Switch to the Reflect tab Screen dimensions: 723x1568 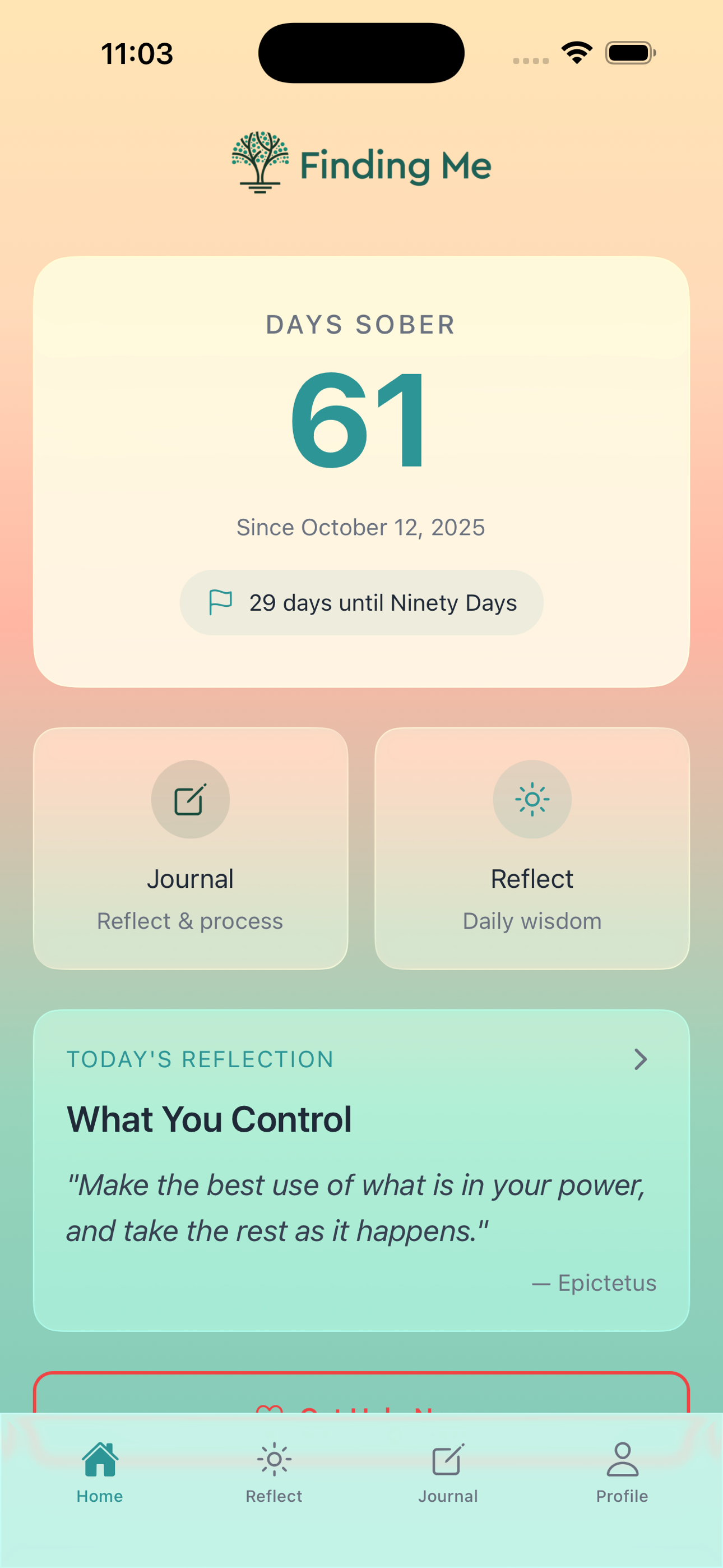[x=274, y=1472]
